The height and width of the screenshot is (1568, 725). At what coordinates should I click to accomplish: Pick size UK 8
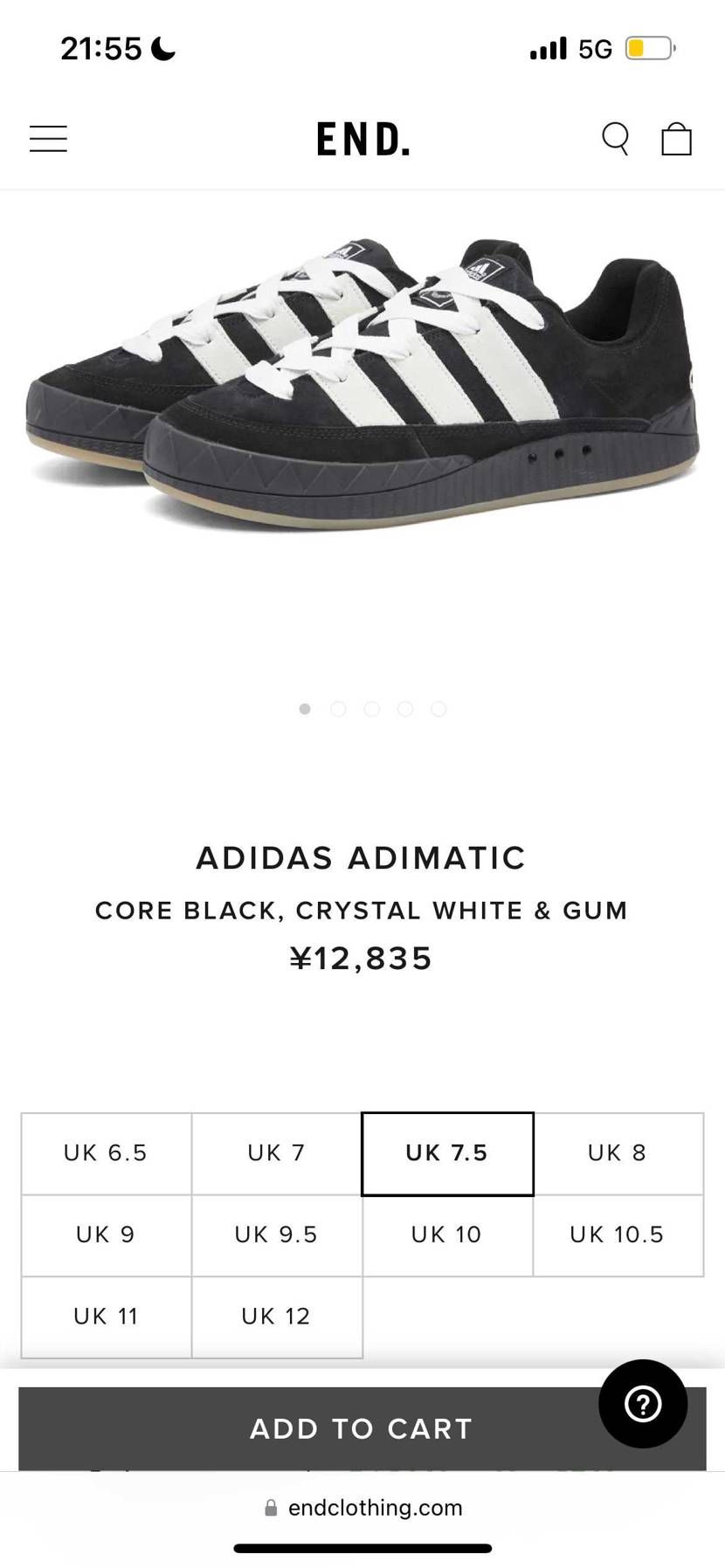point(618,1153)
